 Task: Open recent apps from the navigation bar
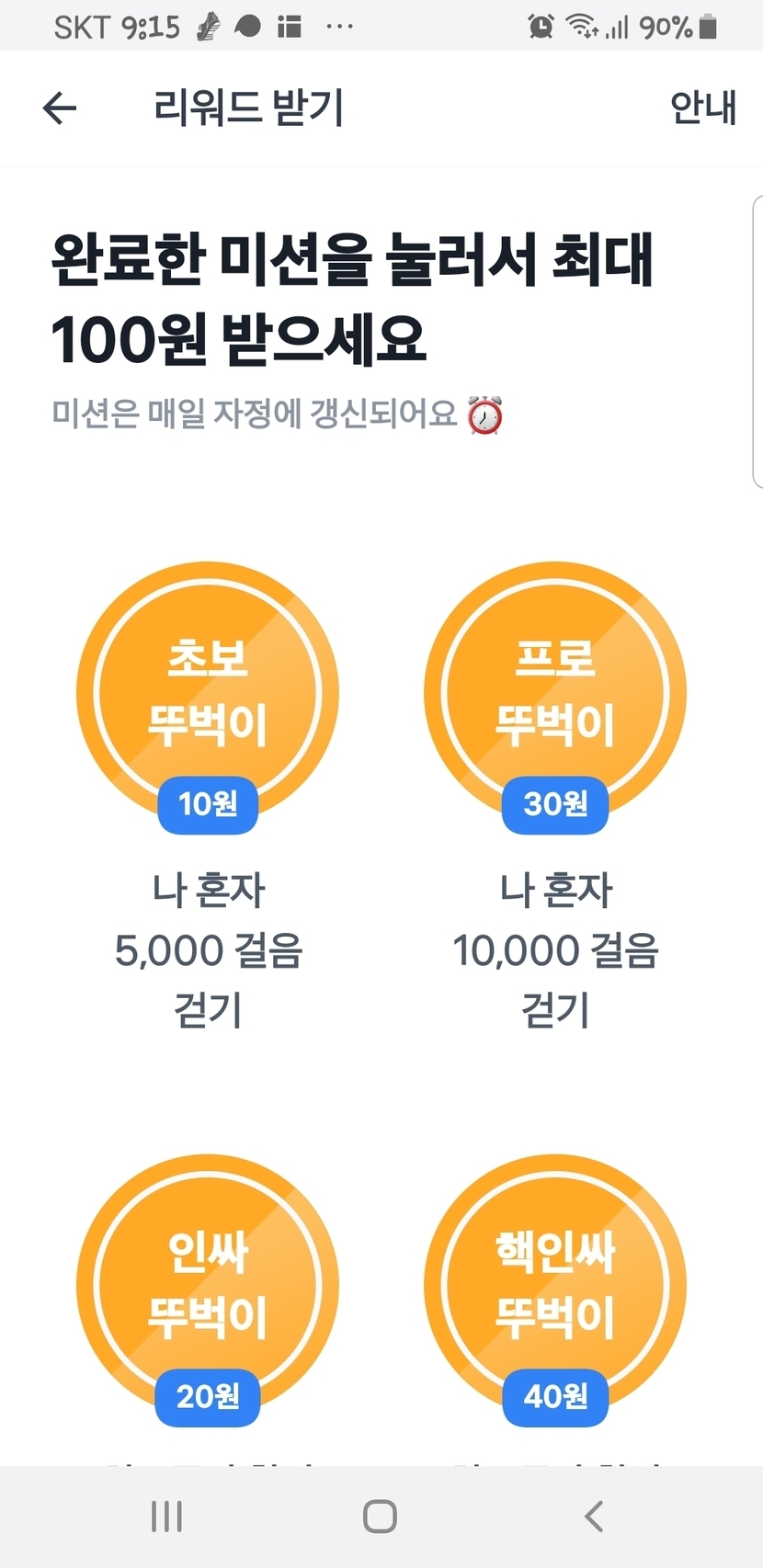tap(166, 1516)
